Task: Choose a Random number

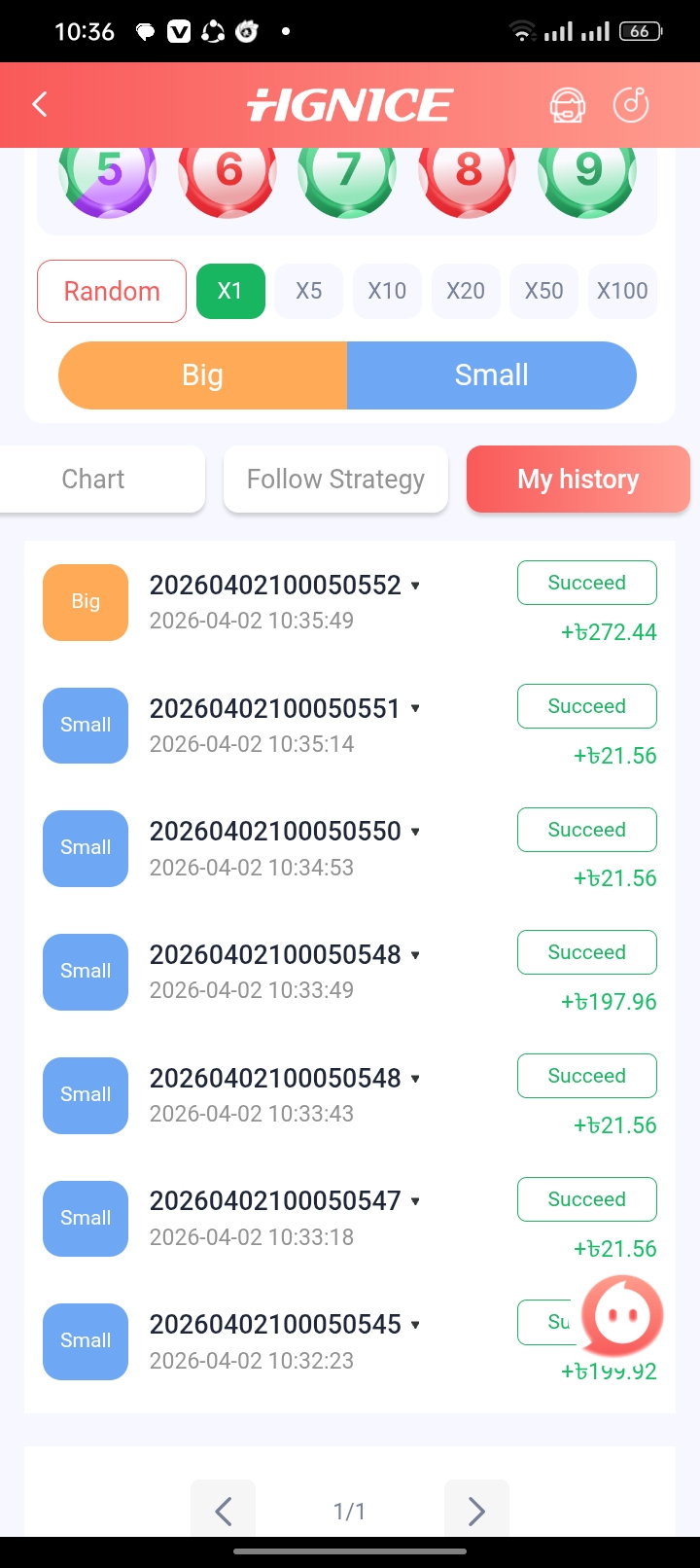Action: click(x=112, y=291)
